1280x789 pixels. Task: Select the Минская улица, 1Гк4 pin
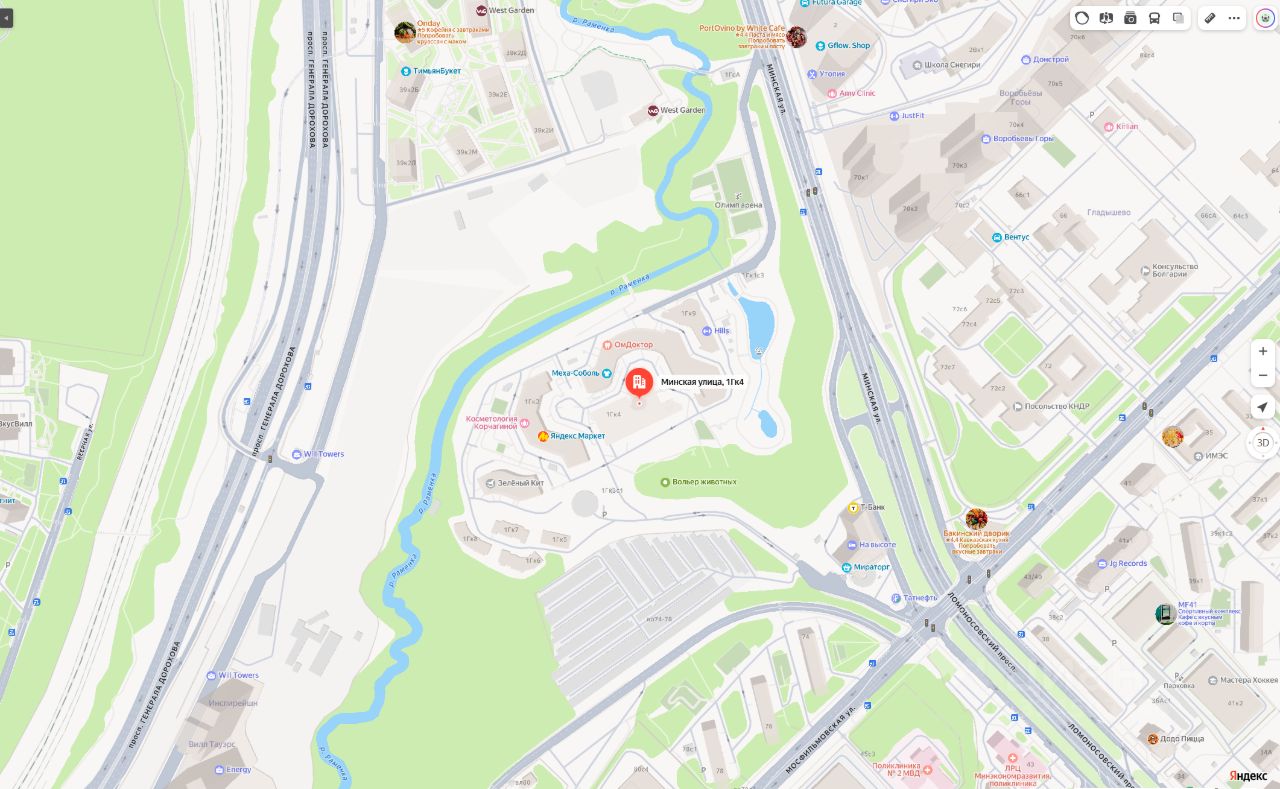pyautogui.click(x=640, y=383)
